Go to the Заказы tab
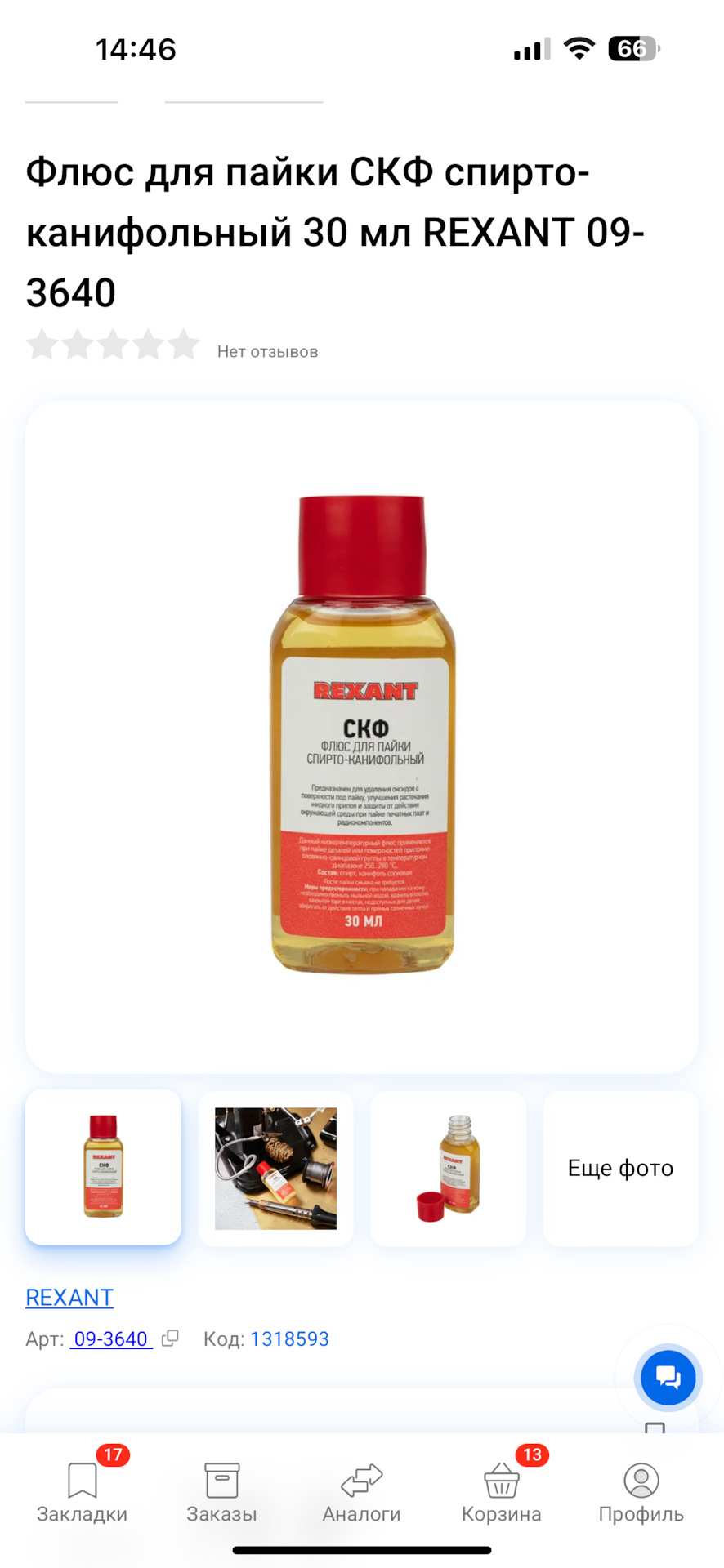Screen dimensions: 724x1568 (221, 1492)
